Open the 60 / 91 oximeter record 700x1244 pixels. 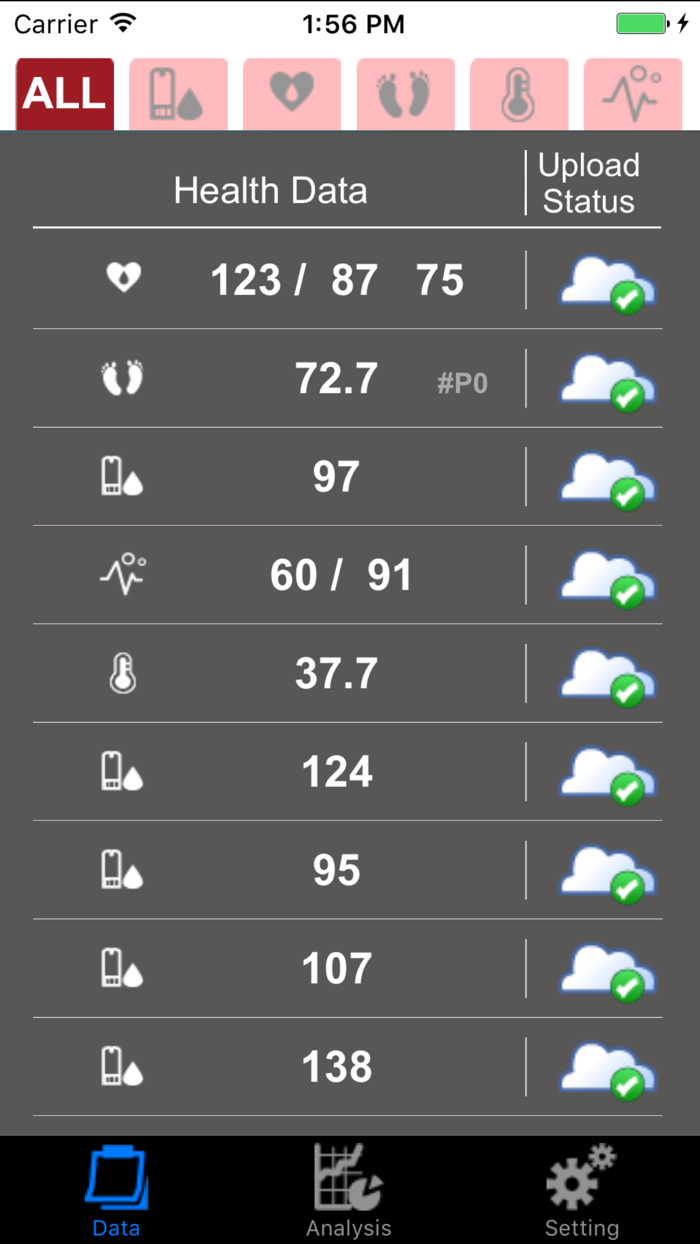pos(340,575)
